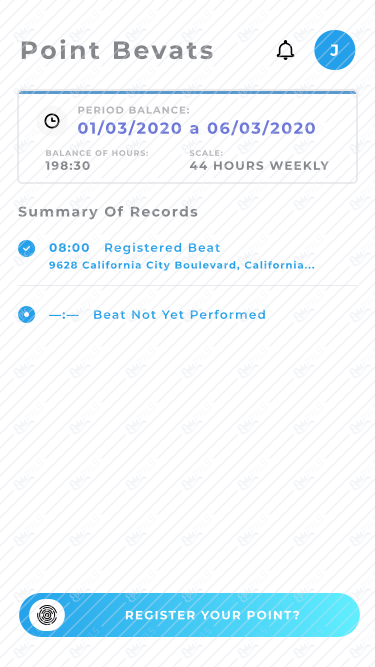This screenshot has width=375, height=667.
Task: Open the 08:00 Registered Beat record
Action: coord(188,256)
